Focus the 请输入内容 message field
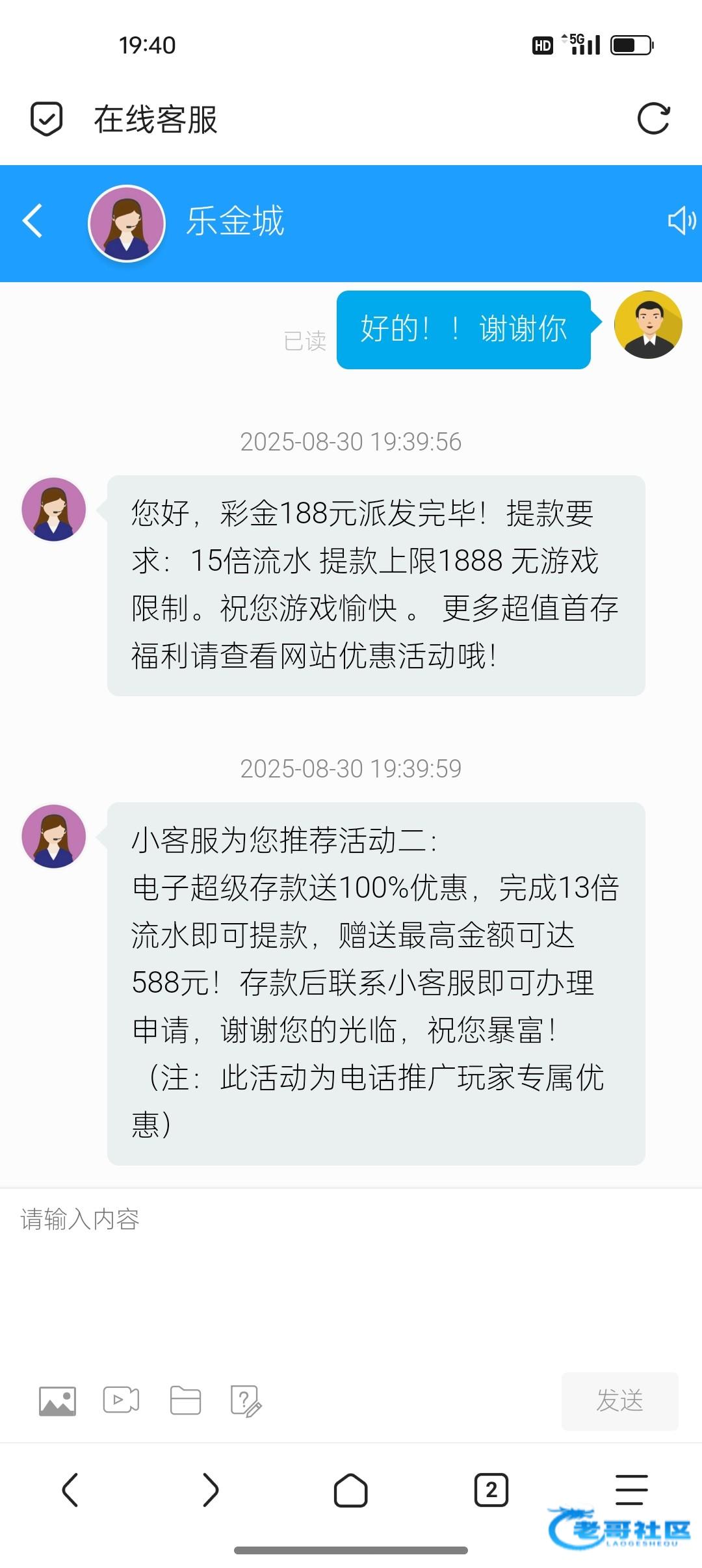Viewport: 702px width, 1568px height. 351,1274
